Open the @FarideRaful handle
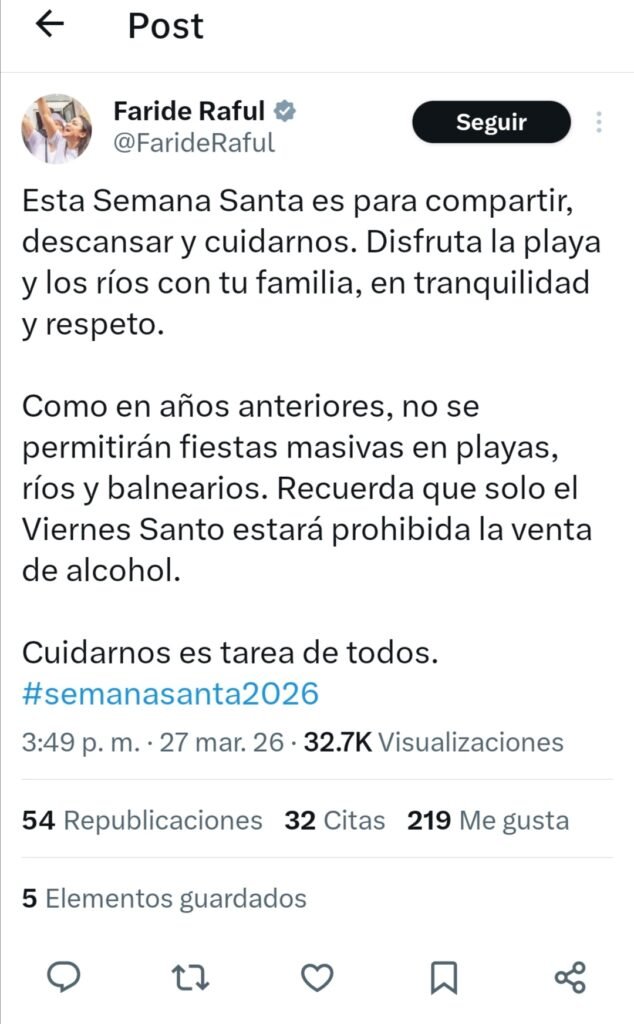Viewport: 634px width, 1024px height. click(x=194, y=144)
